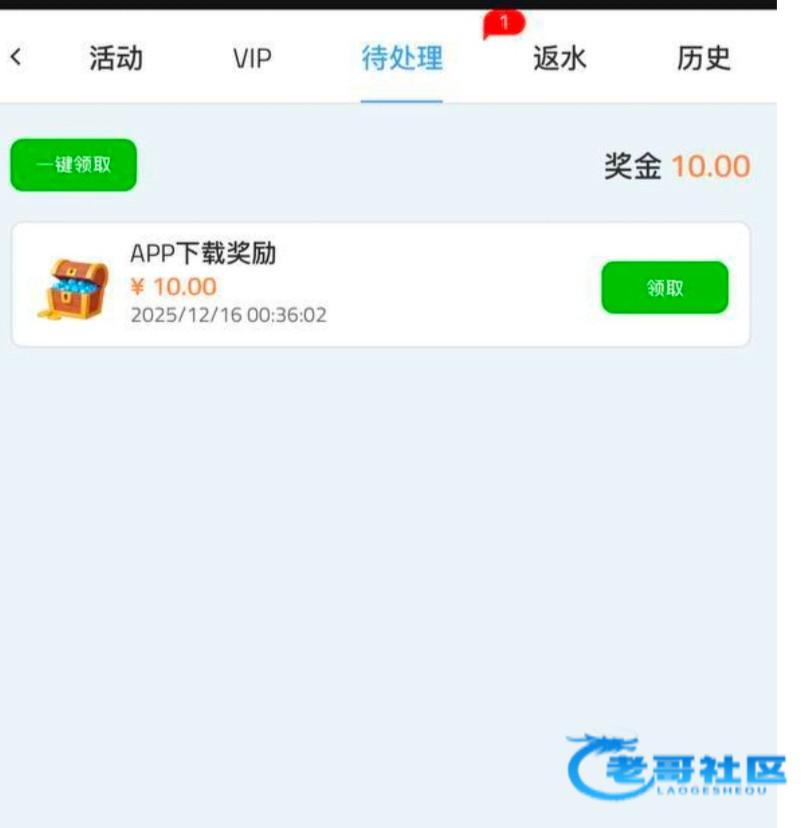Open the VIP tab
Screen dimensions: 804x828
(x=252, y=59)
